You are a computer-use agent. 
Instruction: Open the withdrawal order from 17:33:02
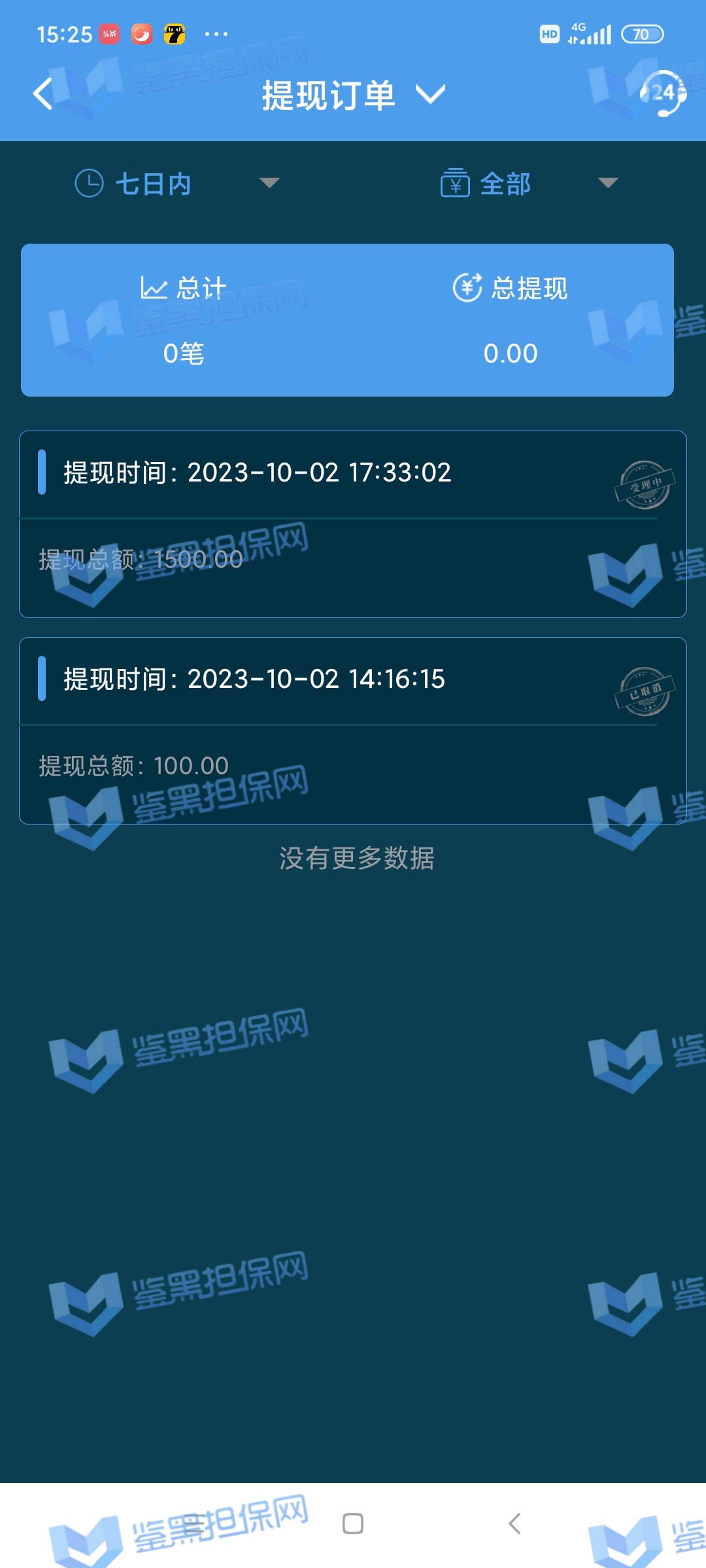point(353,524)
